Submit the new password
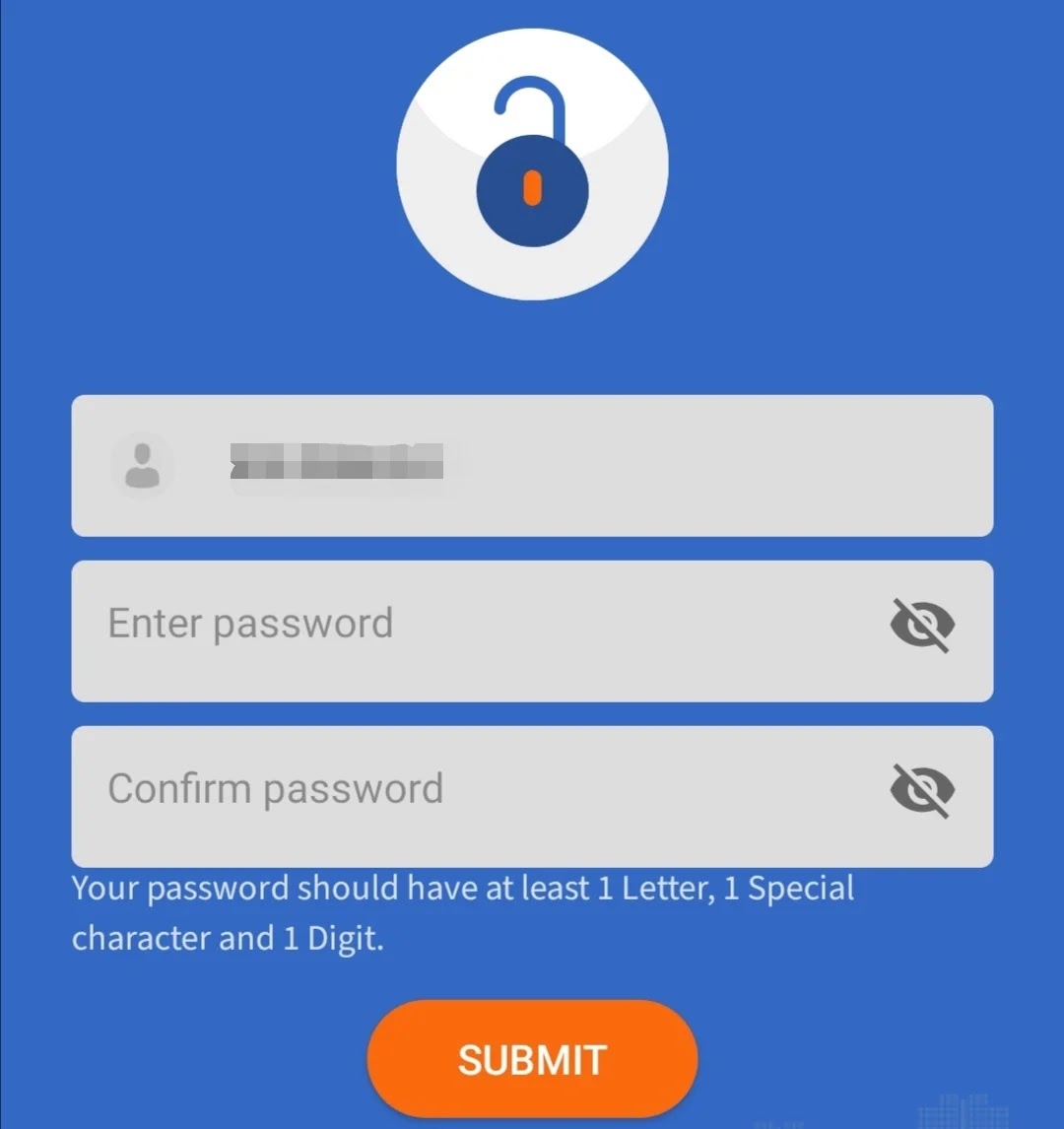The image size is (1064, 1129). (532, 1059)
